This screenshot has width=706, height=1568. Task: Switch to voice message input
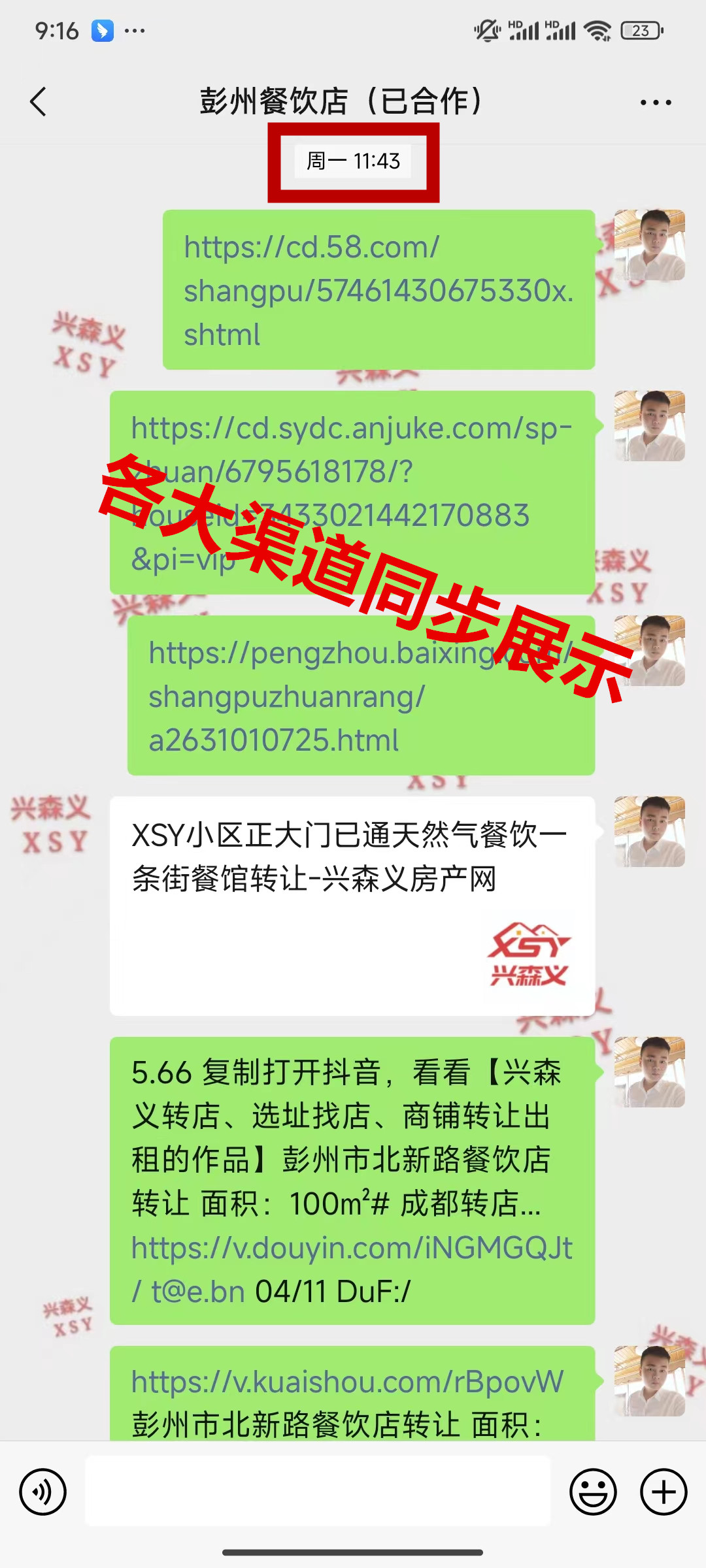pyautogui.click(x=43, y=1492)
